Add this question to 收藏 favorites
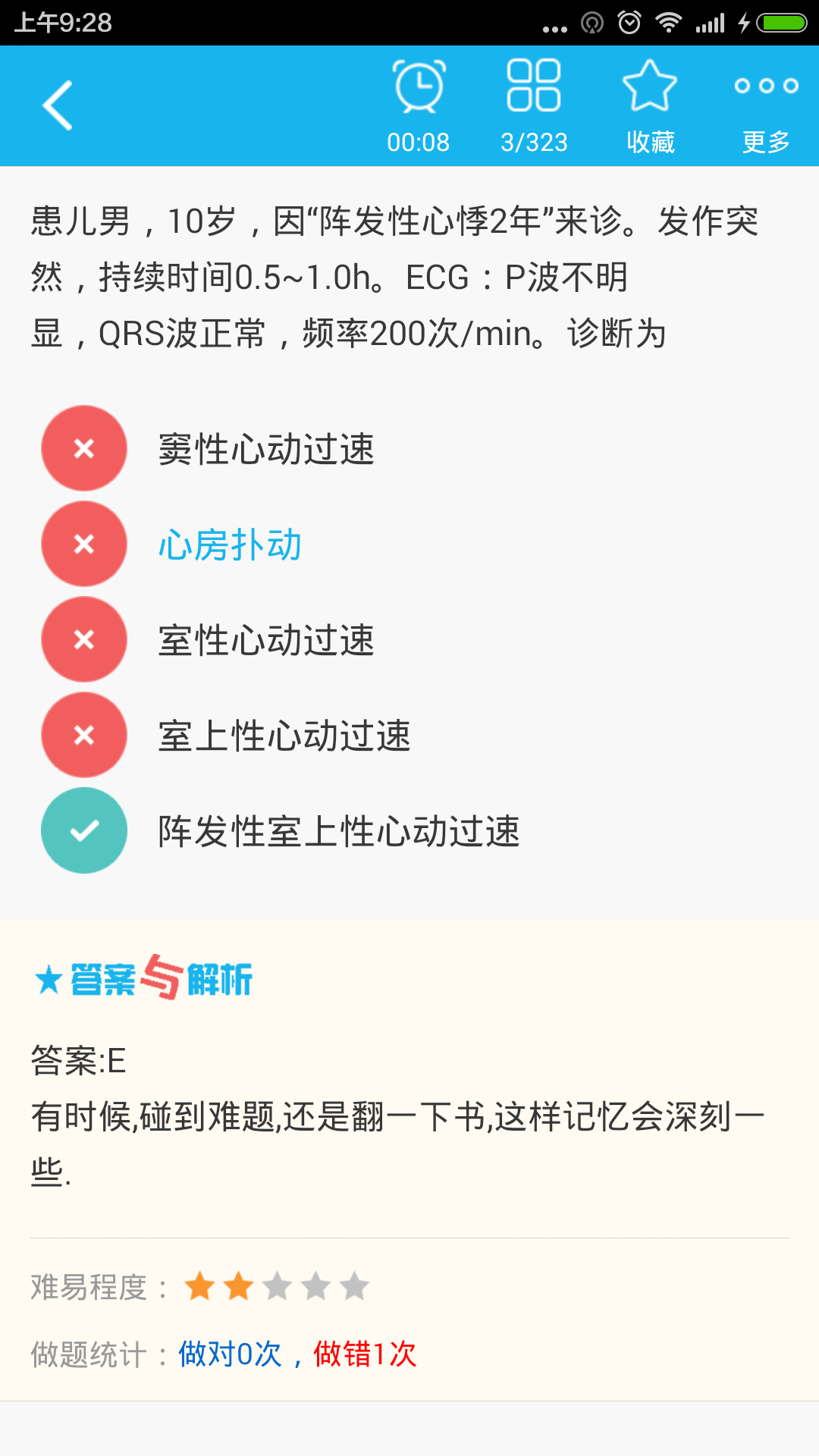Screen dimensions: 819x1456 tap(650, 105)
